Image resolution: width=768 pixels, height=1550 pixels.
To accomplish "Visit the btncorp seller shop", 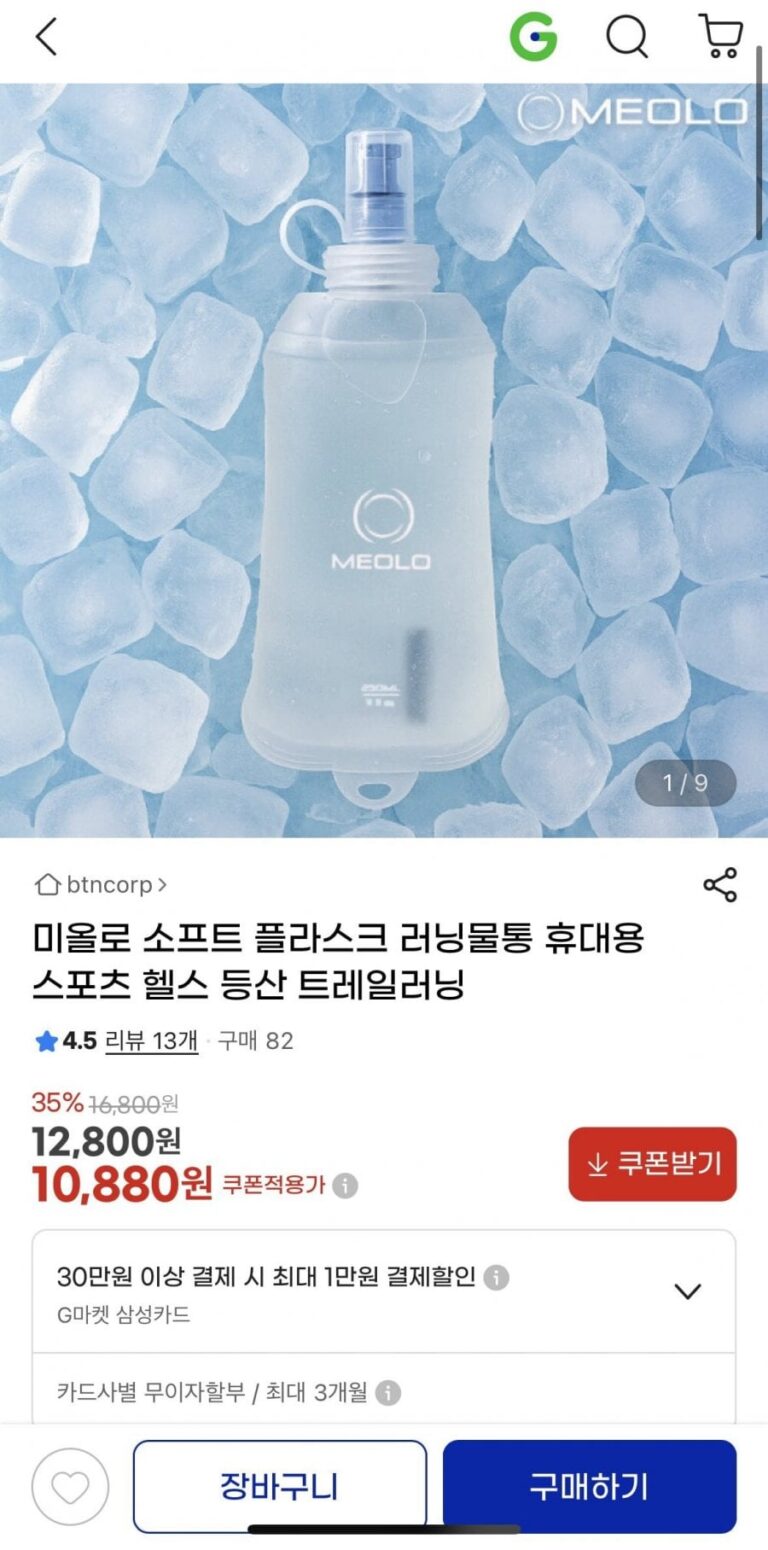I will coord(101,885).
